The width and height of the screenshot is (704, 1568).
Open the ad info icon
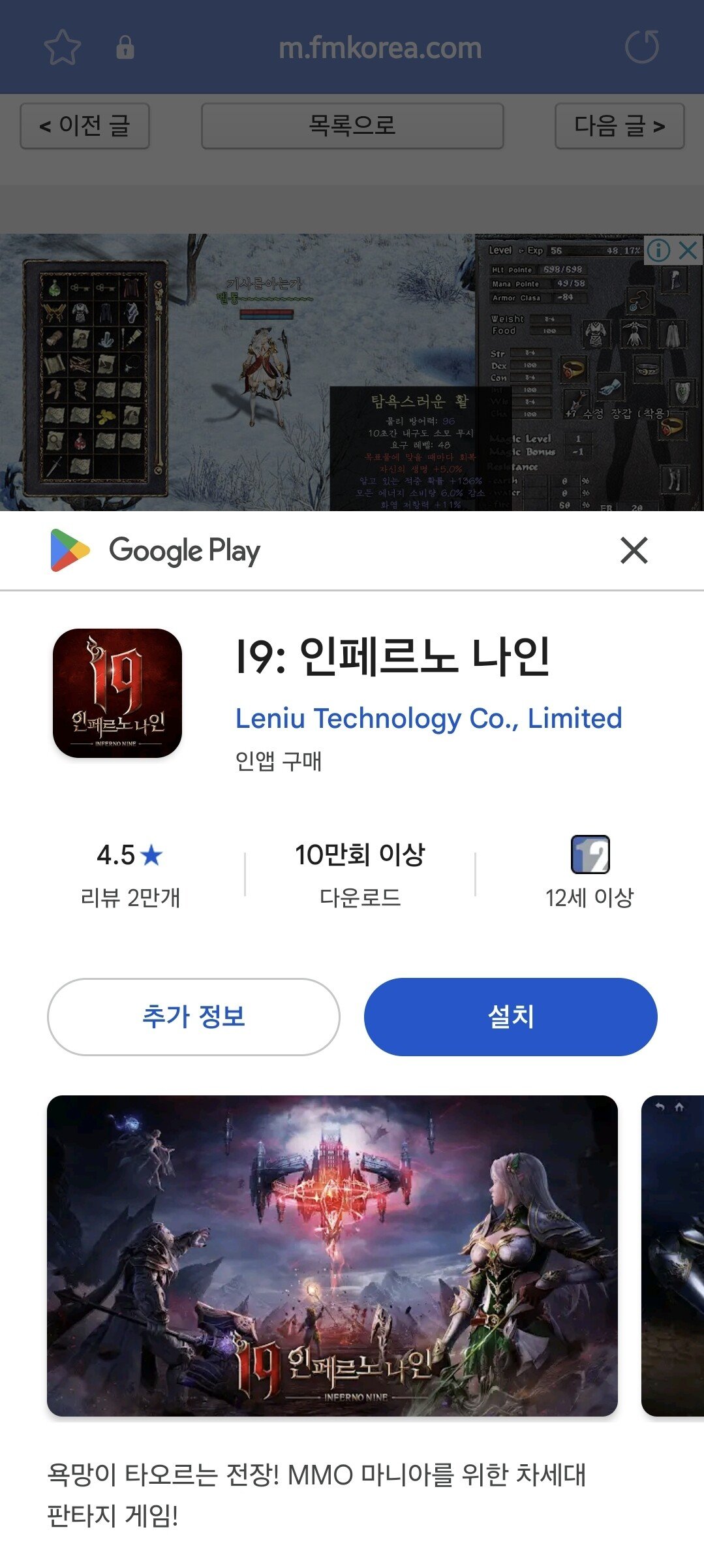click(x=658, y=250)
